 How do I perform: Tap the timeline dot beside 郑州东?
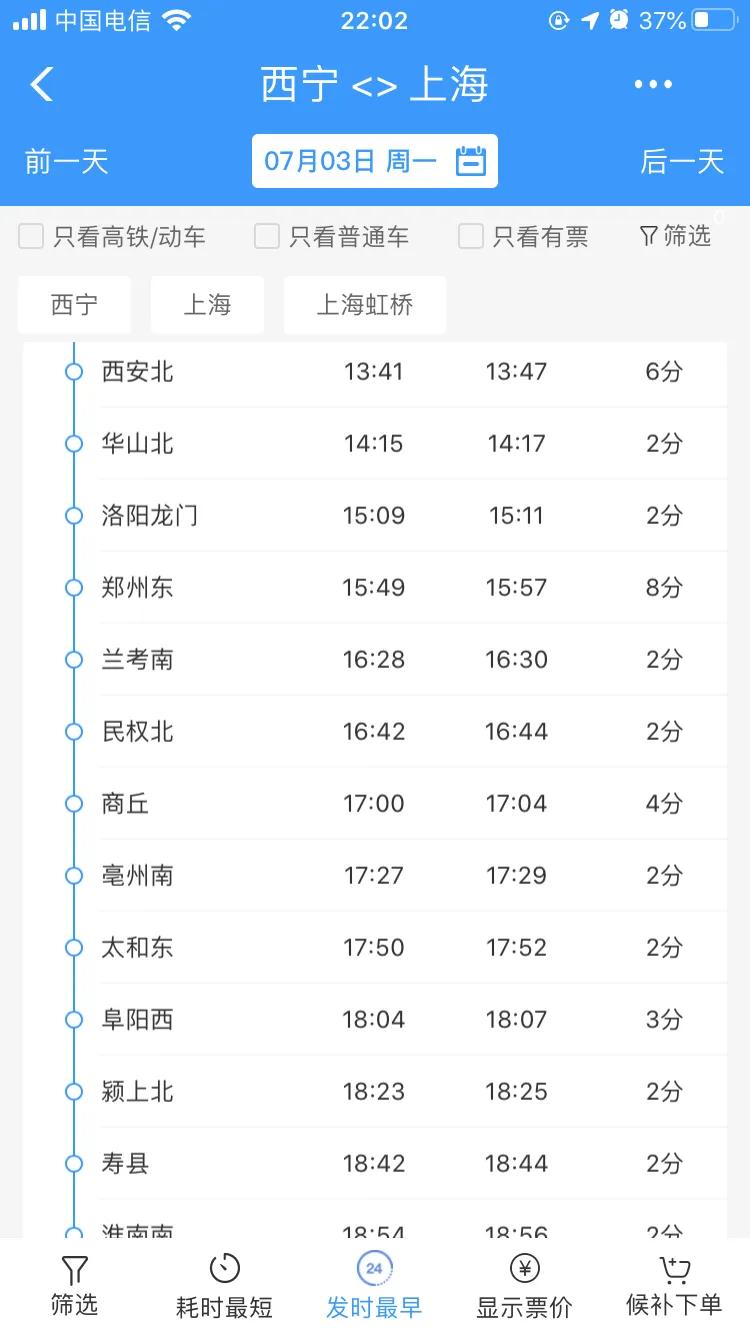point(71,588)
